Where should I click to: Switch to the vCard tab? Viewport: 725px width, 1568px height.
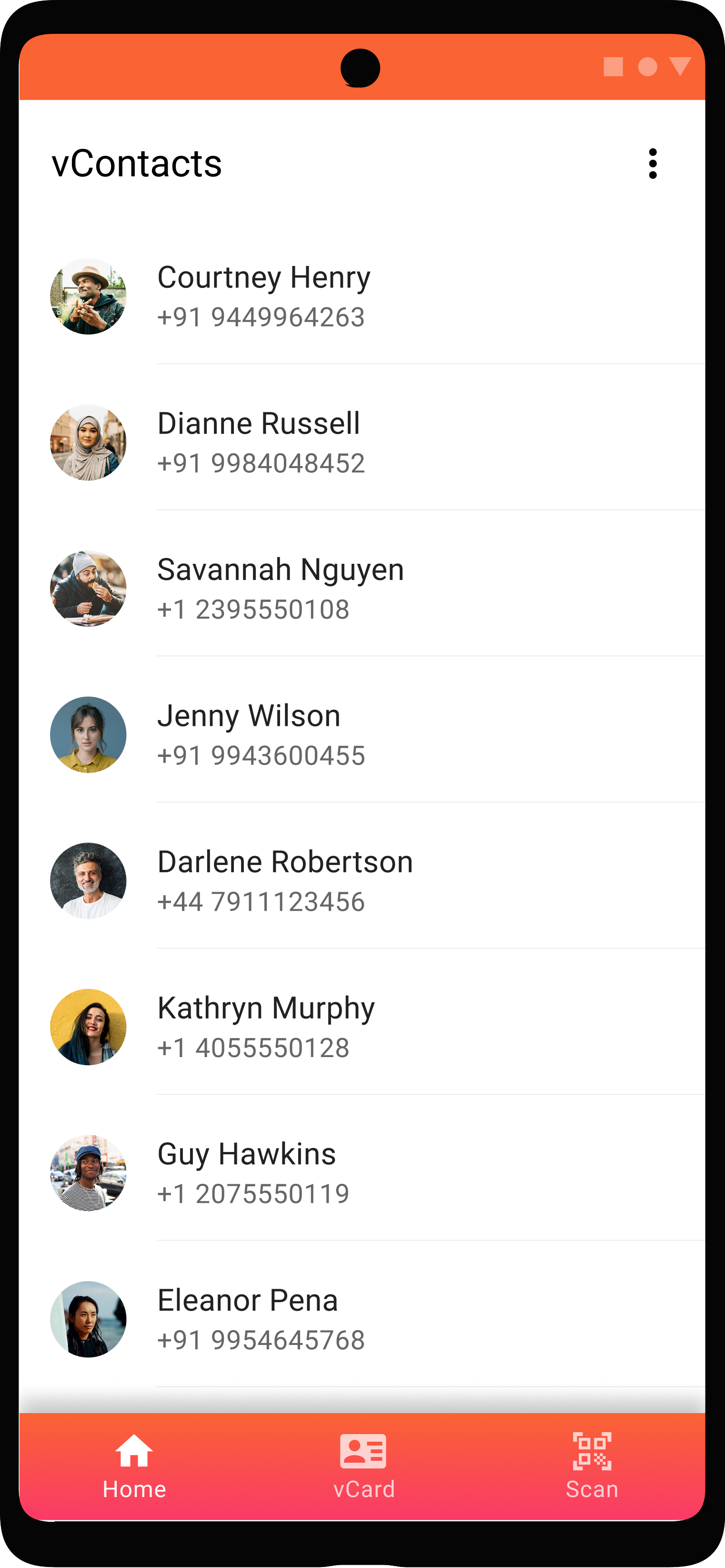[363, 1466]
